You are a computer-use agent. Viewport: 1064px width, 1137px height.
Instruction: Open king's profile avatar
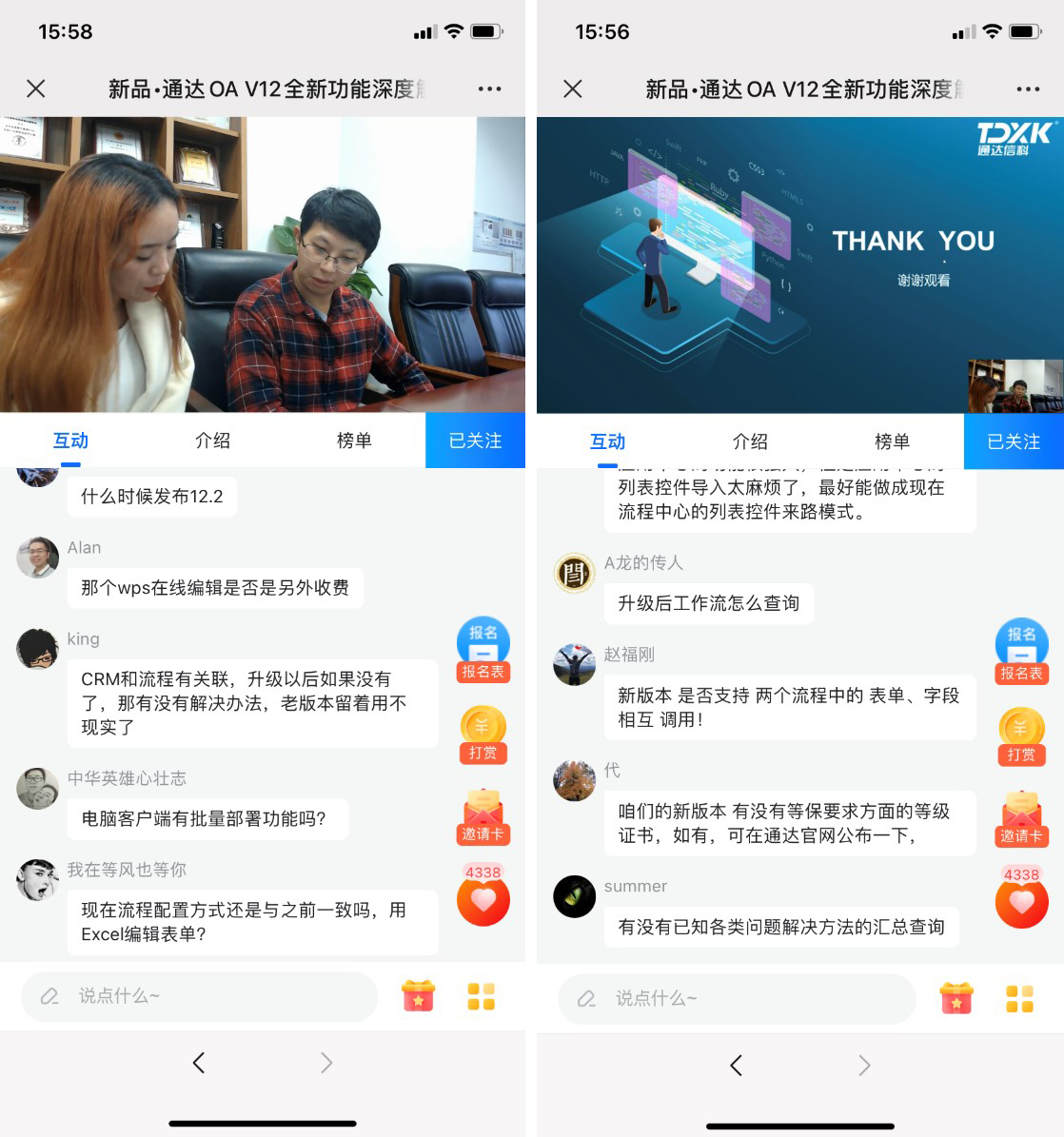[37, 649]
